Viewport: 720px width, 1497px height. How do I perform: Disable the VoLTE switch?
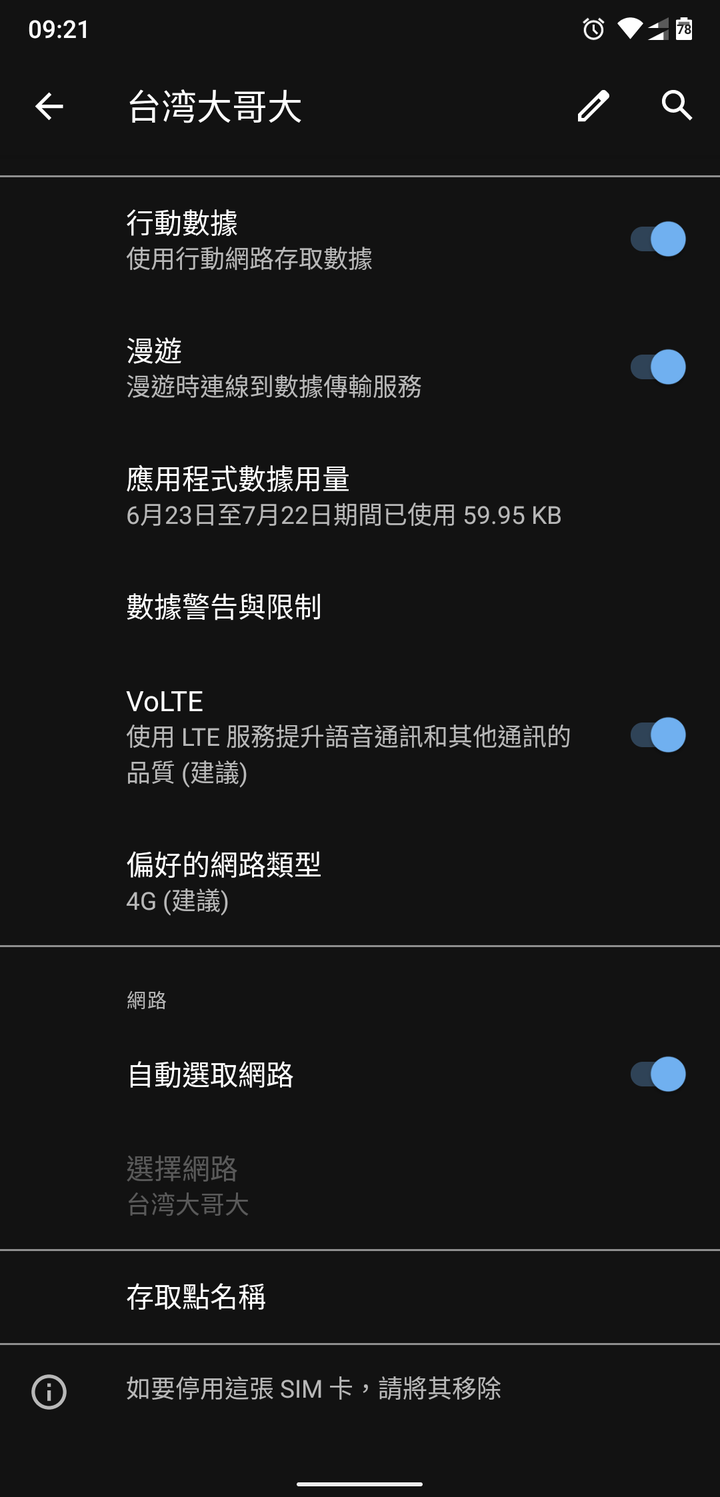[x=659, y=734]
